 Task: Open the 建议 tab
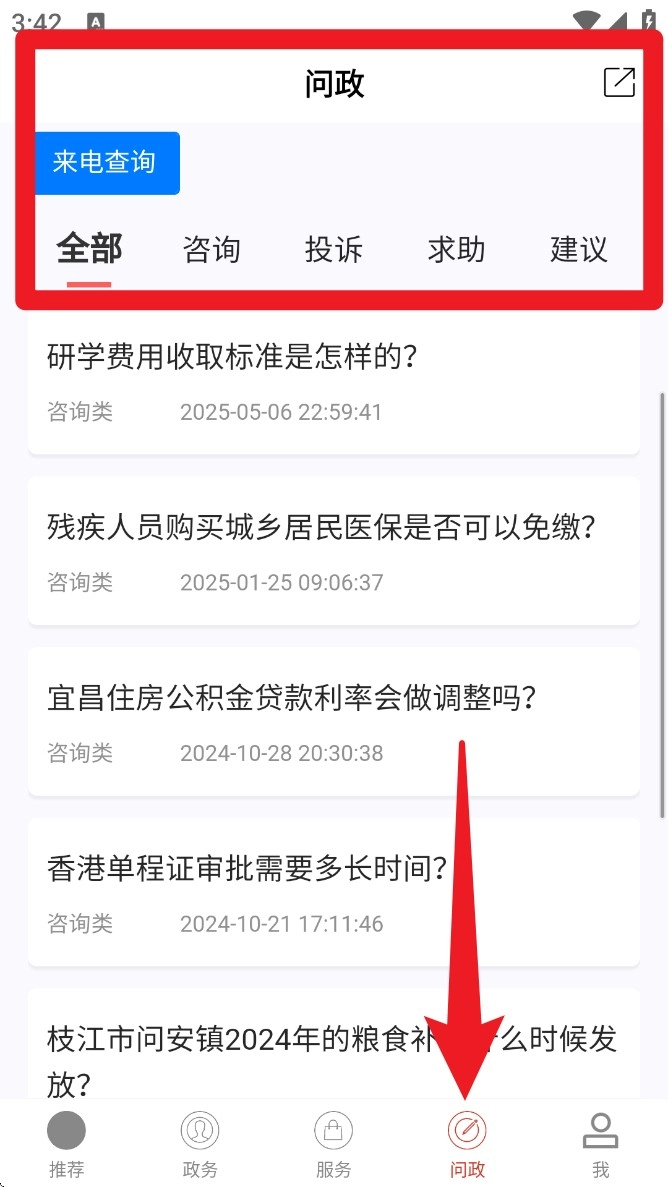tap(578, 249)
